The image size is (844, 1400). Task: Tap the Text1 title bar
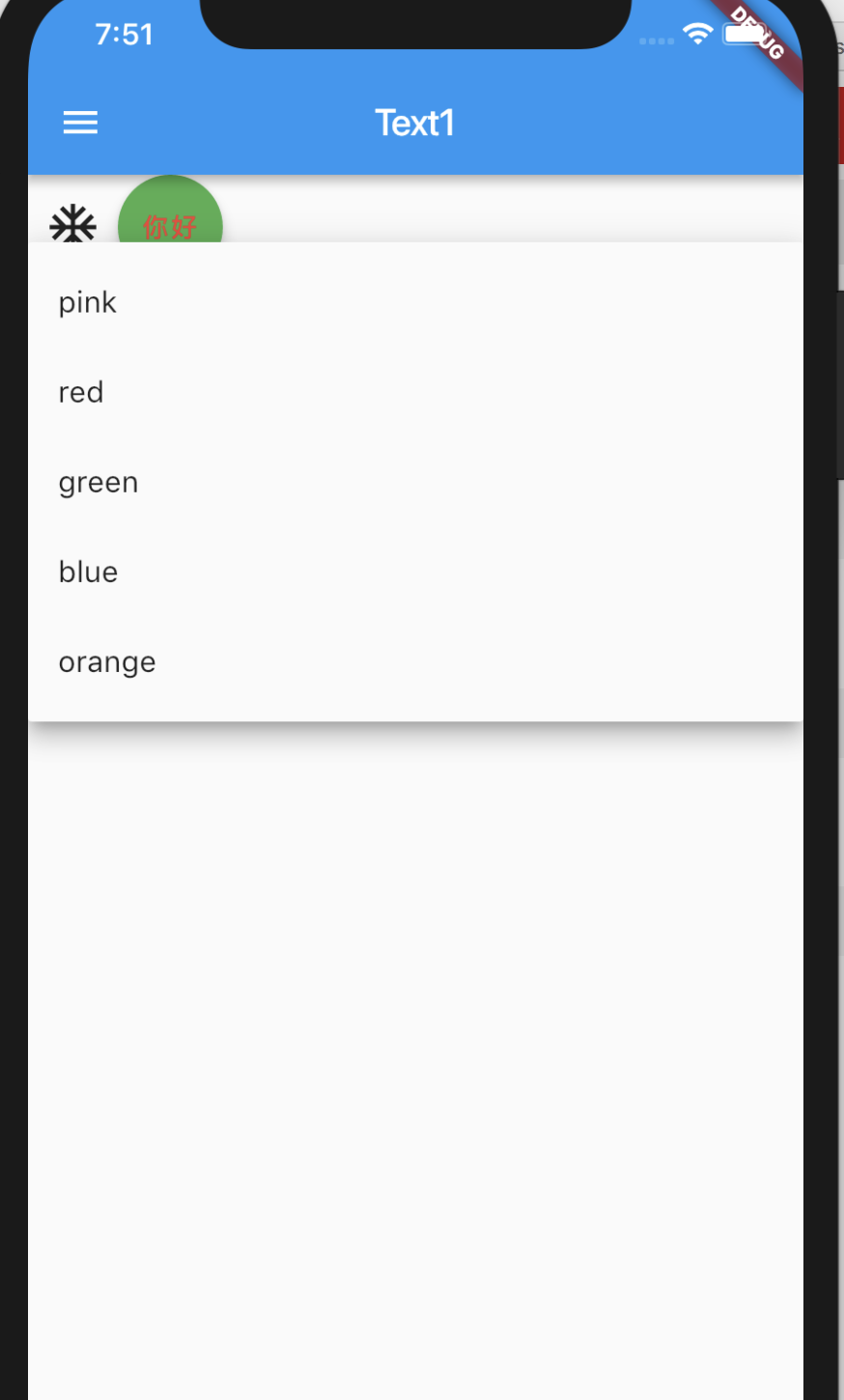(415, 123)
